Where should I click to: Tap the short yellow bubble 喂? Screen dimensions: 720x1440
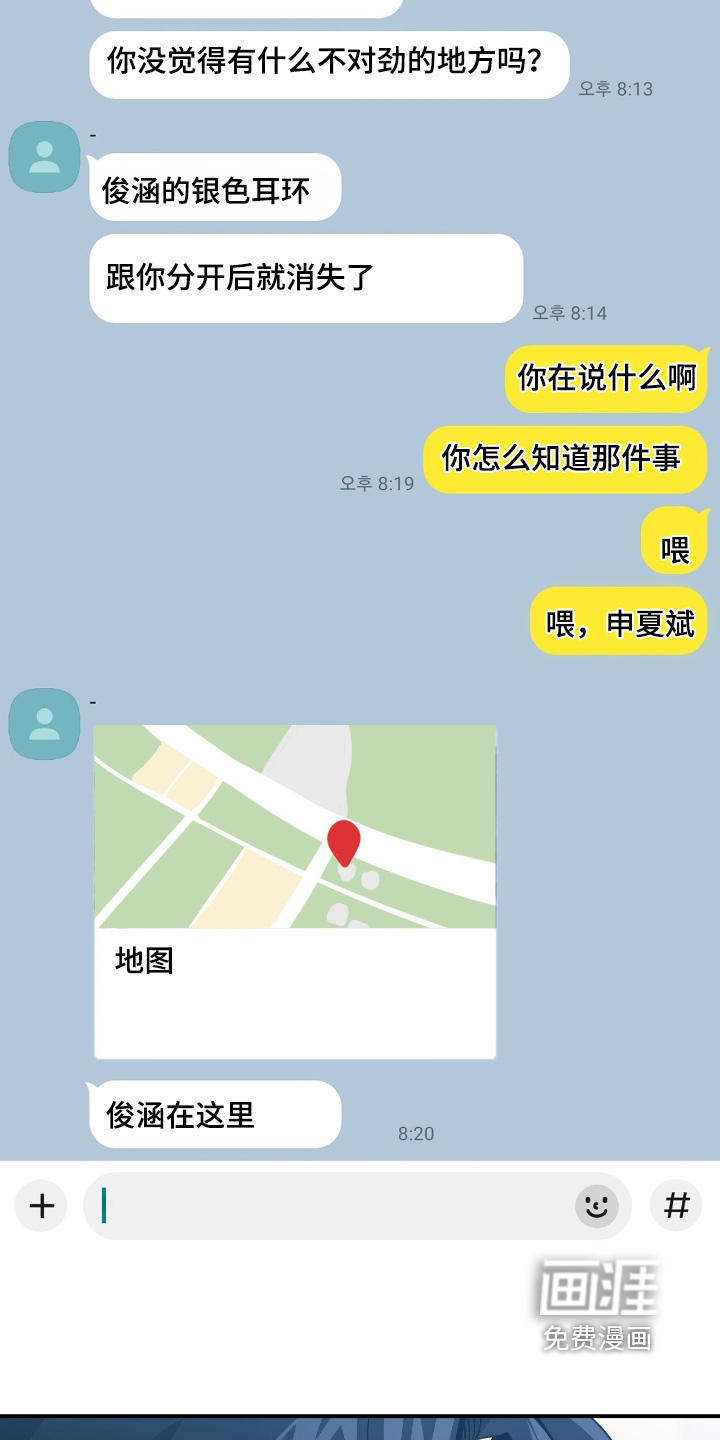coord(674,541)
